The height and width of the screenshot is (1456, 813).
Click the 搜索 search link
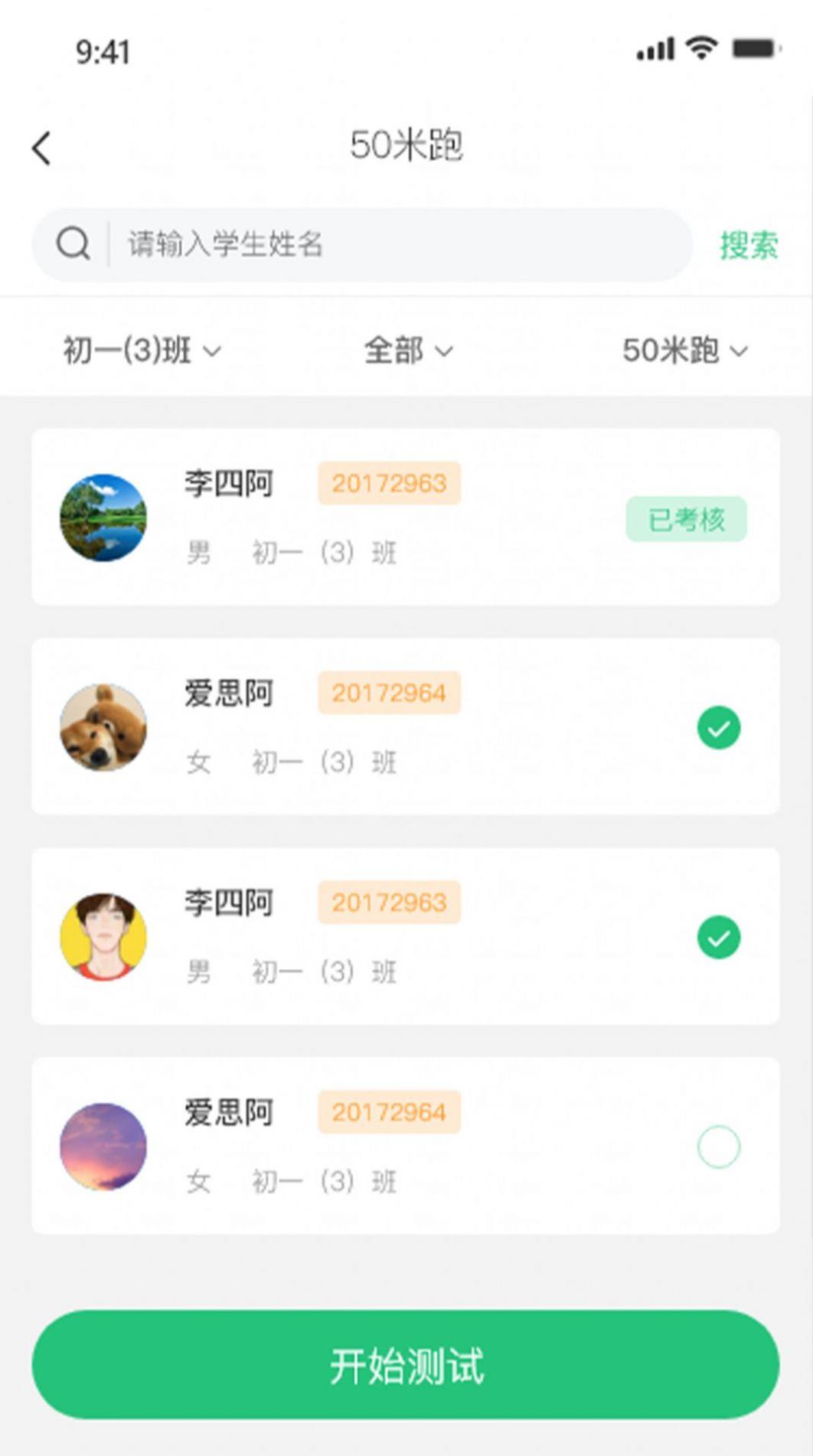[x=748, y=243]
